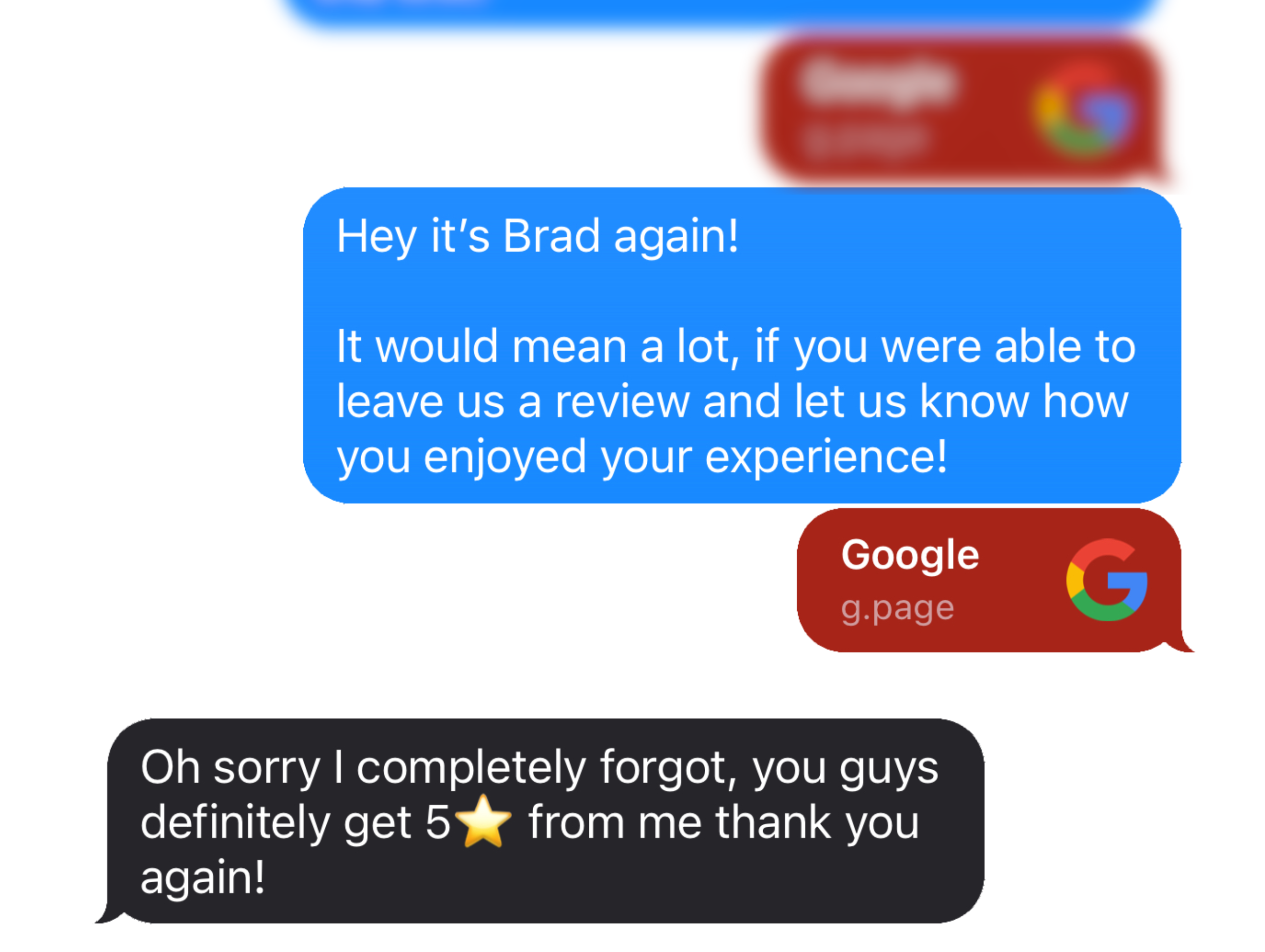Open the Google g.page link preview
Viewport: 1265px width, 952px height.
click(988, 580)
